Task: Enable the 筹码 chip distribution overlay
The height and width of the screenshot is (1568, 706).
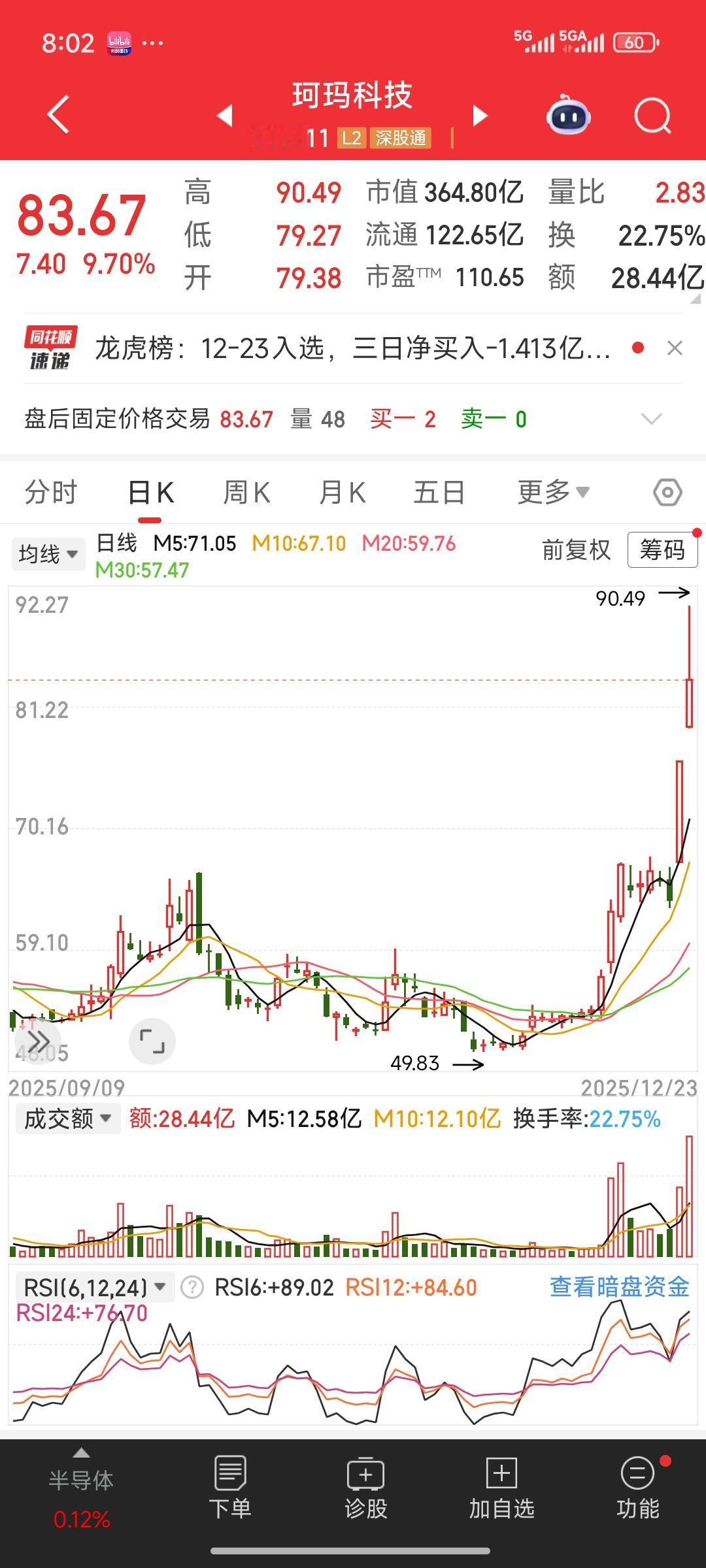Action: [x=662, y=551]
